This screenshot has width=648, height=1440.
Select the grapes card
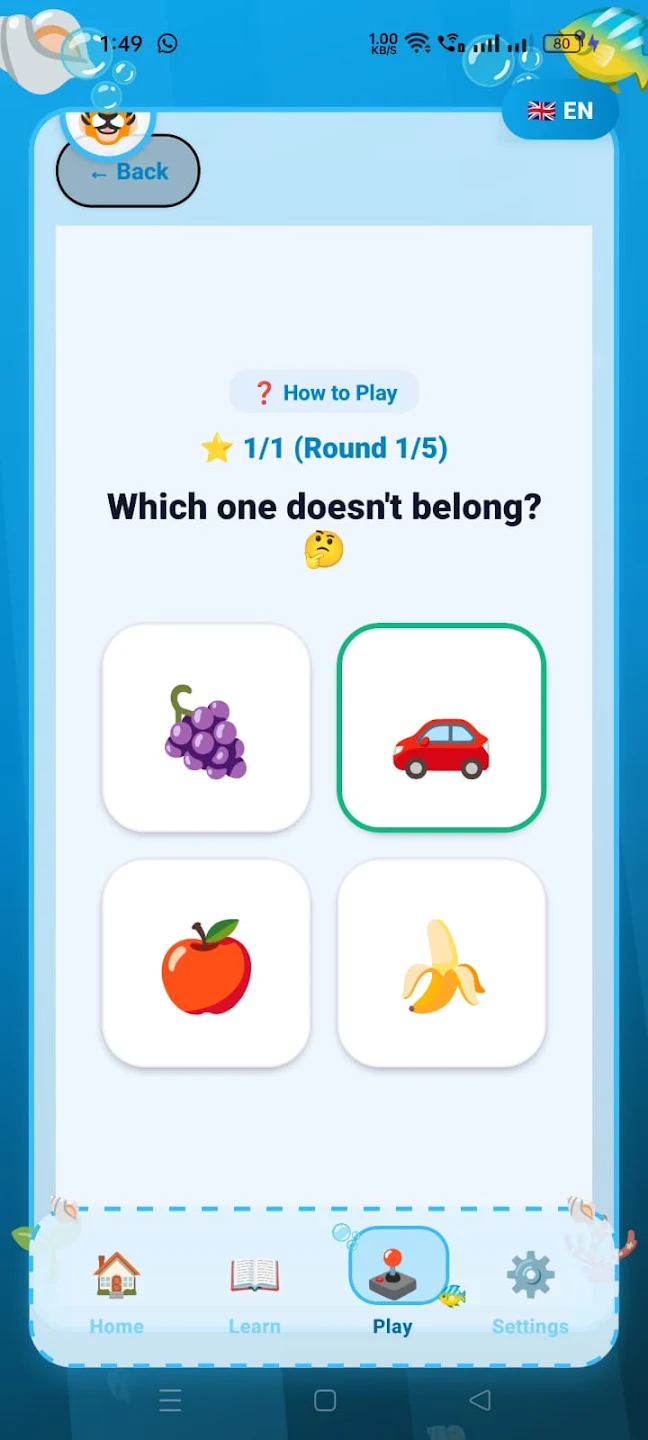click(206, 727)
